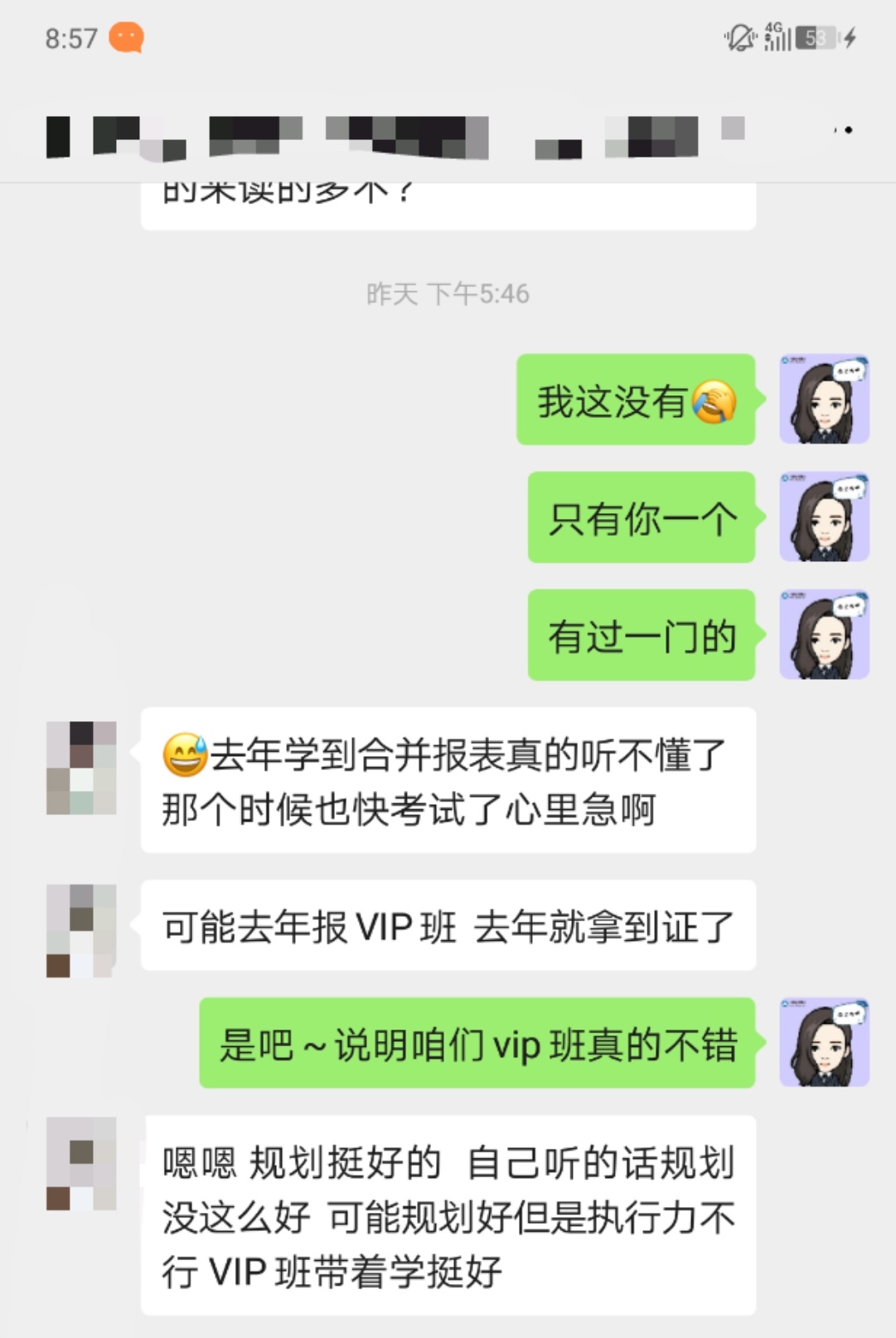Select the message '只有你一个'
896x1338 pixels.
642,518
